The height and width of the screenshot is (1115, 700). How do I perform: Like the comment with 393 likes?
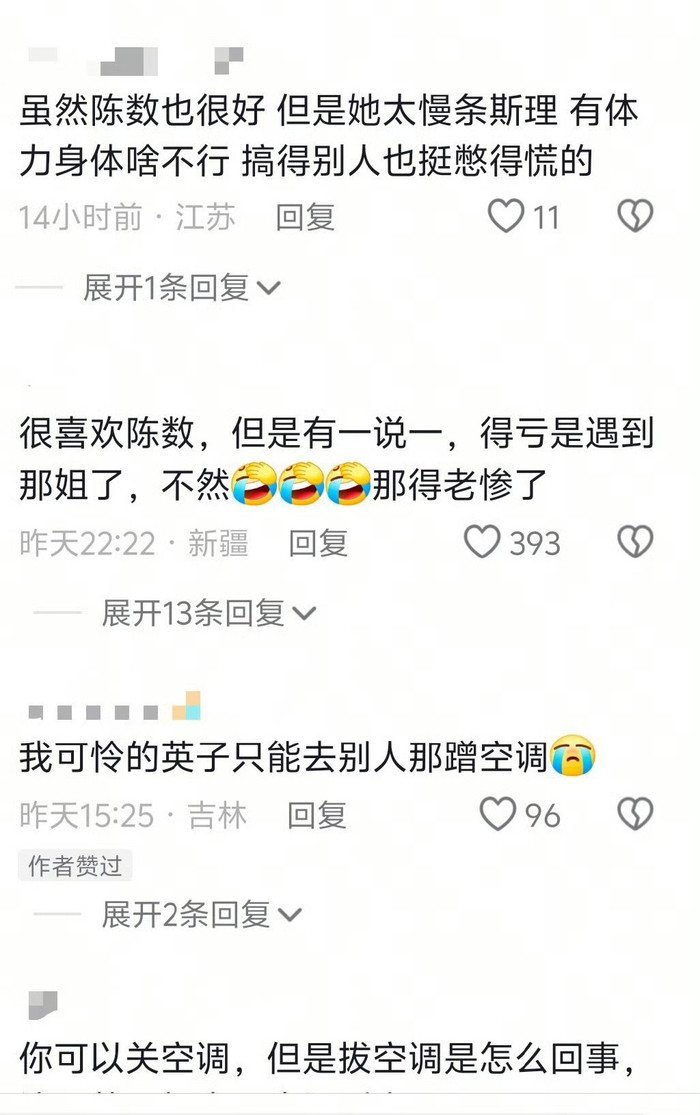pos(482,542)
